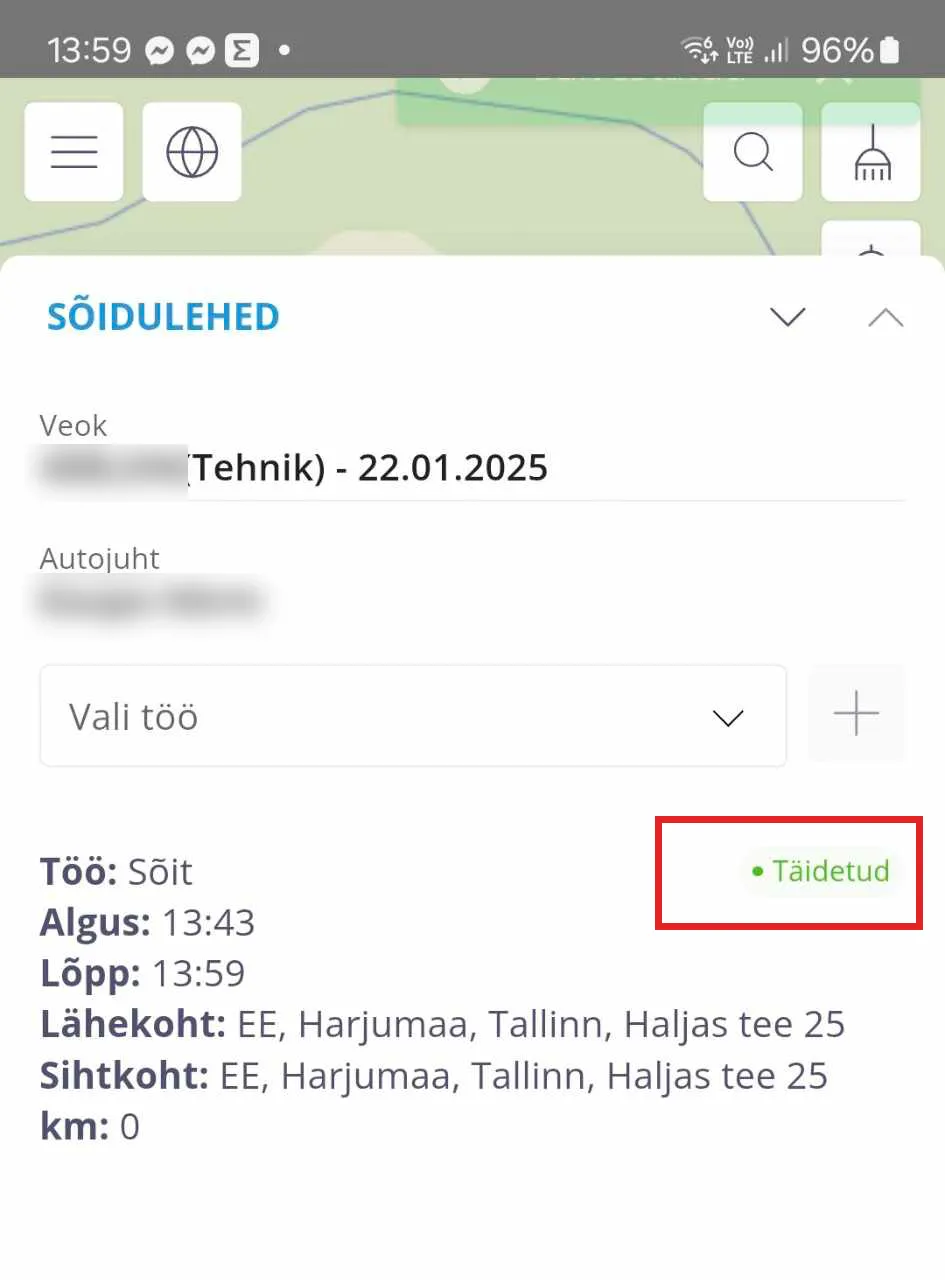Select the Veok vehicle field
This screenshot has height=1280, width=945.
pos(470,468)
